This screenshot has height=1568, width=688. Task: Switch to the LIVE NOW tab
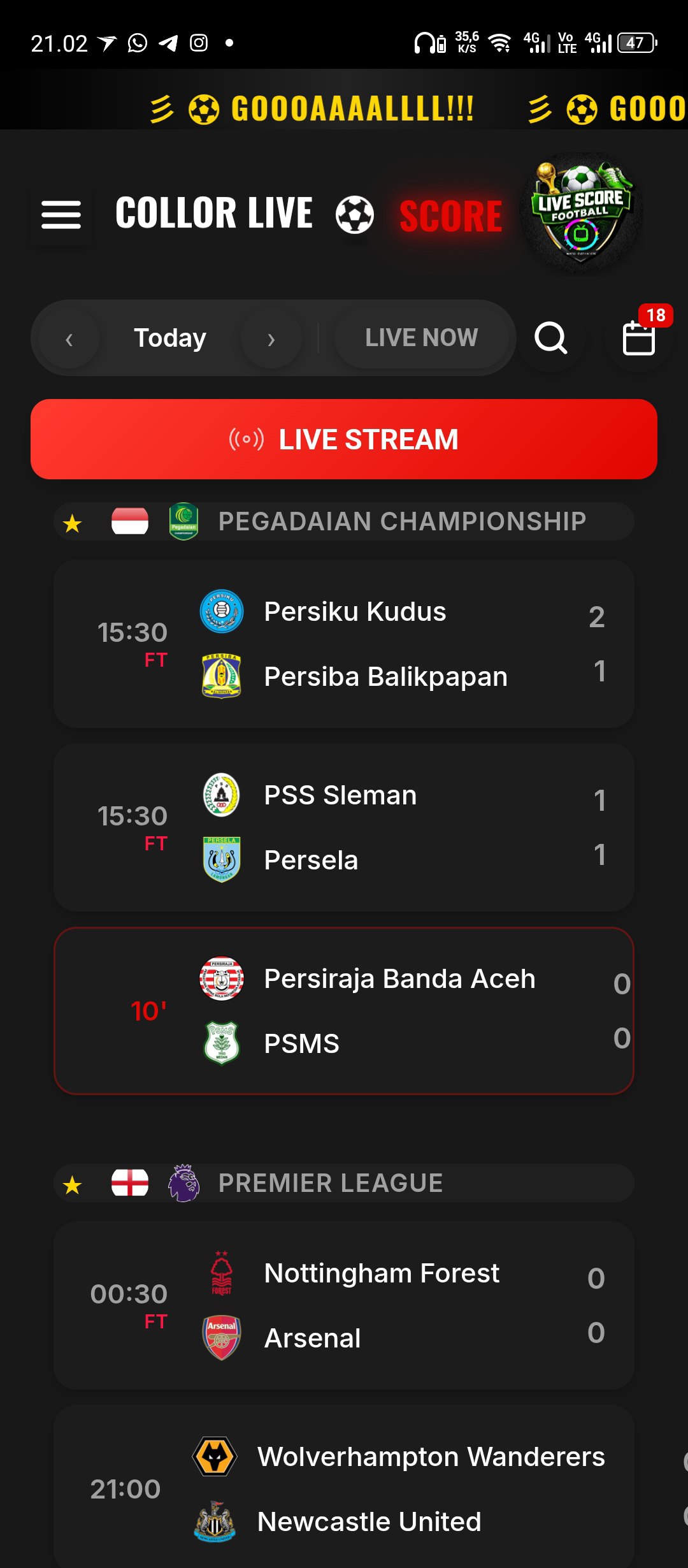[422, 338]
